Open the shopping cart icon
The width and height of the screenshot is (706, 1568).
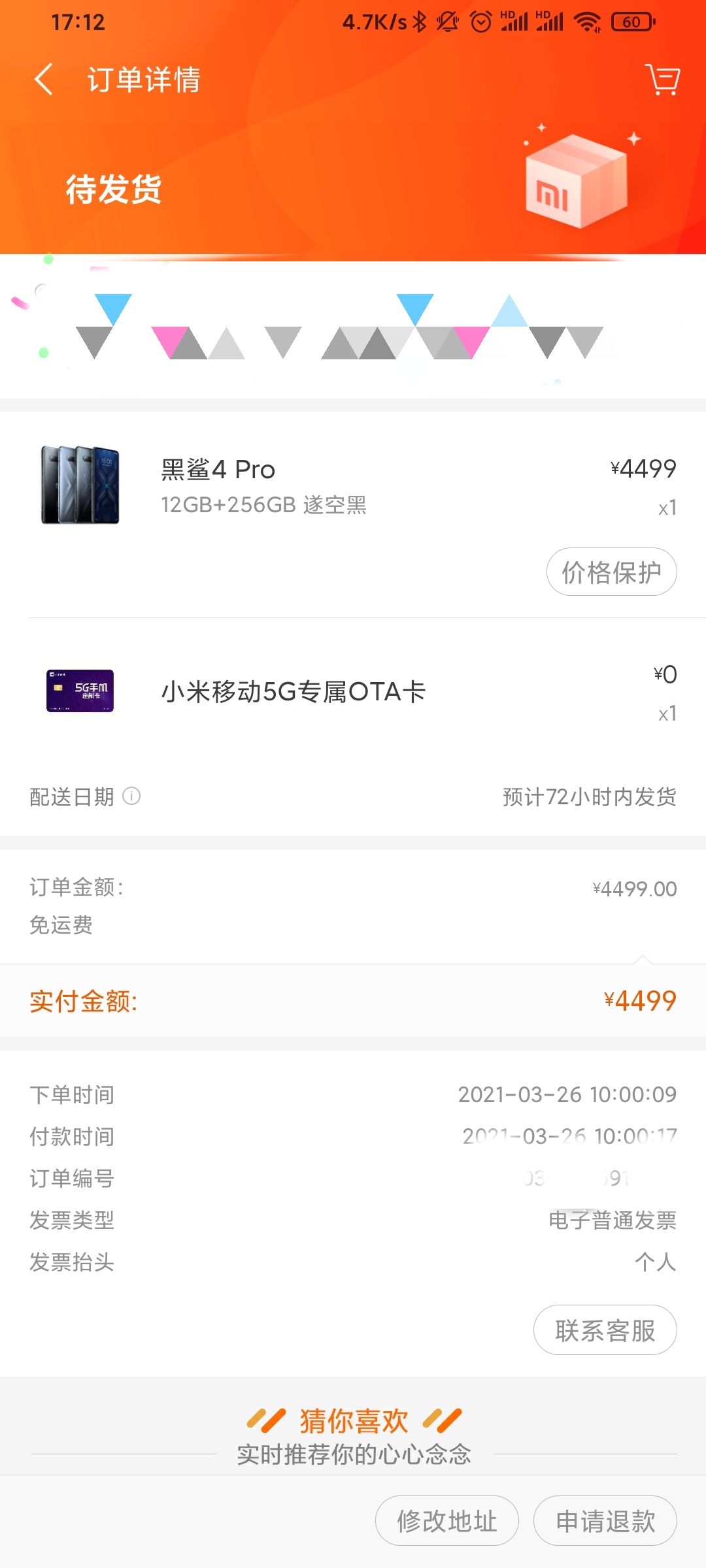[663, 80]
